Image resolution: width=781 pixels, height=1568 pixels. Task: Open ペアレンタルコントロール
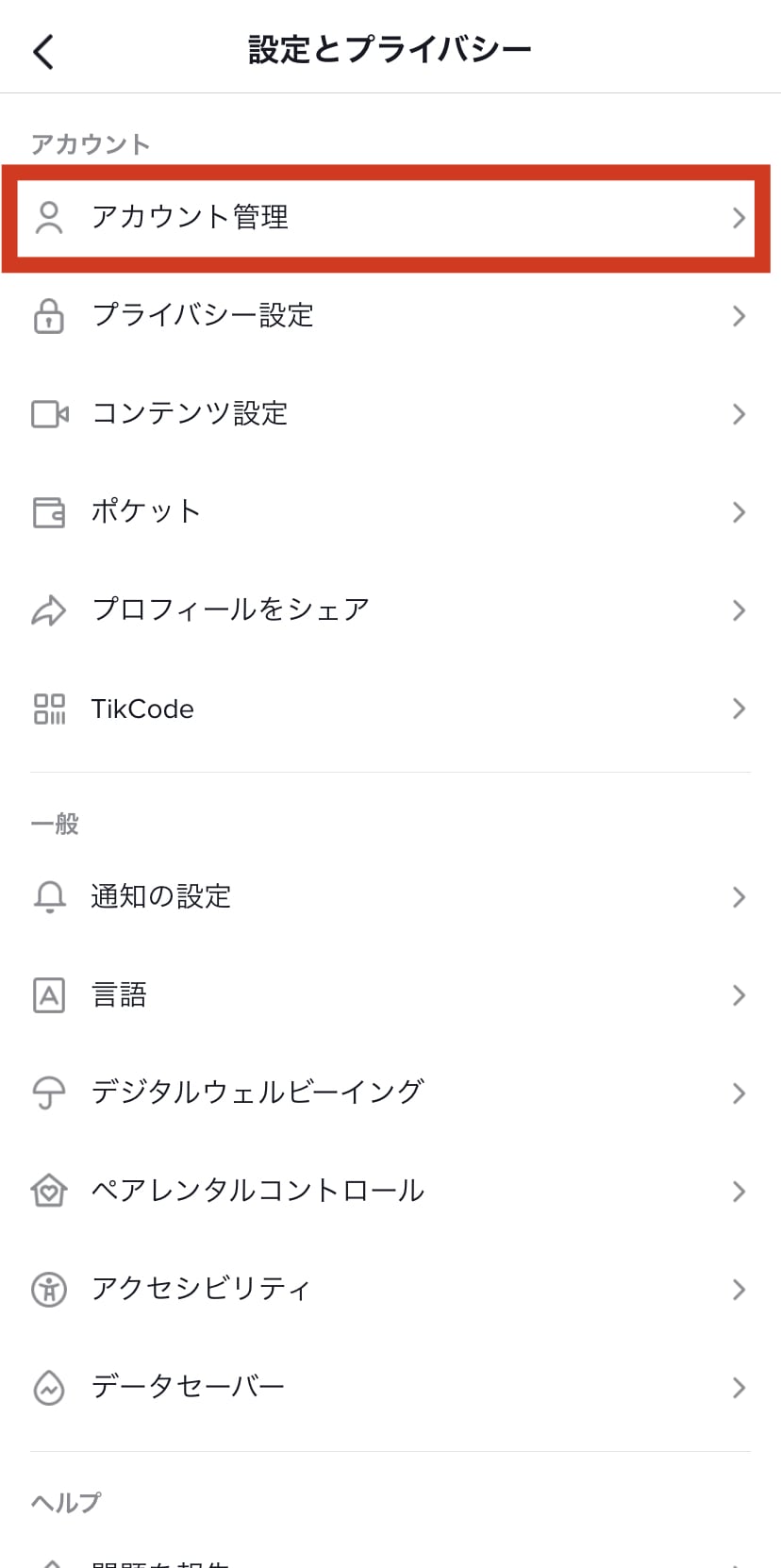pos(390,1192)
